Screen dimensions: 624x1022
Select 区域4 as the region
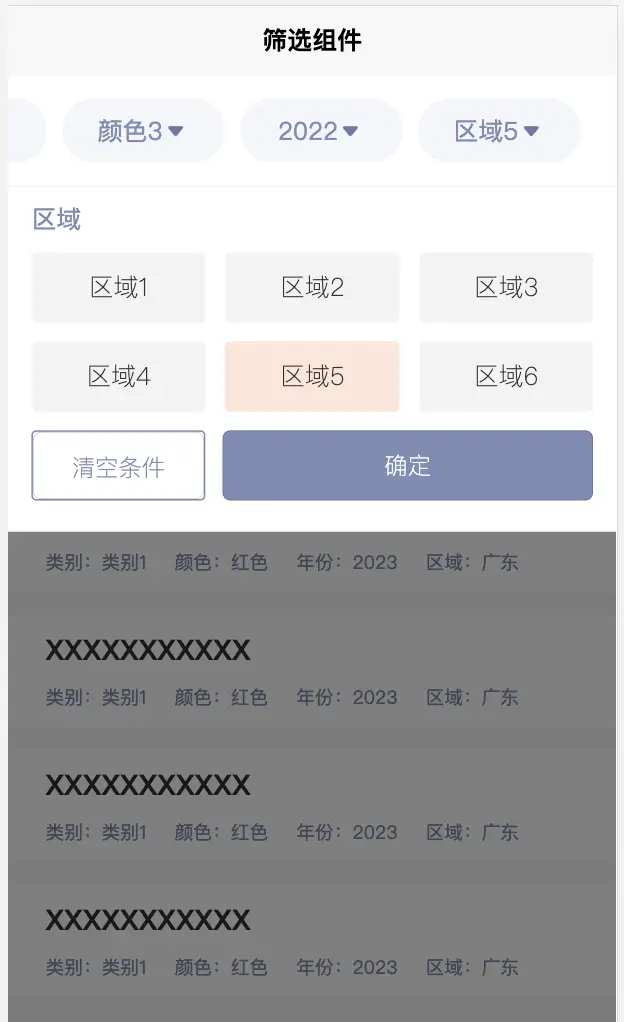[x=119, y=376]
